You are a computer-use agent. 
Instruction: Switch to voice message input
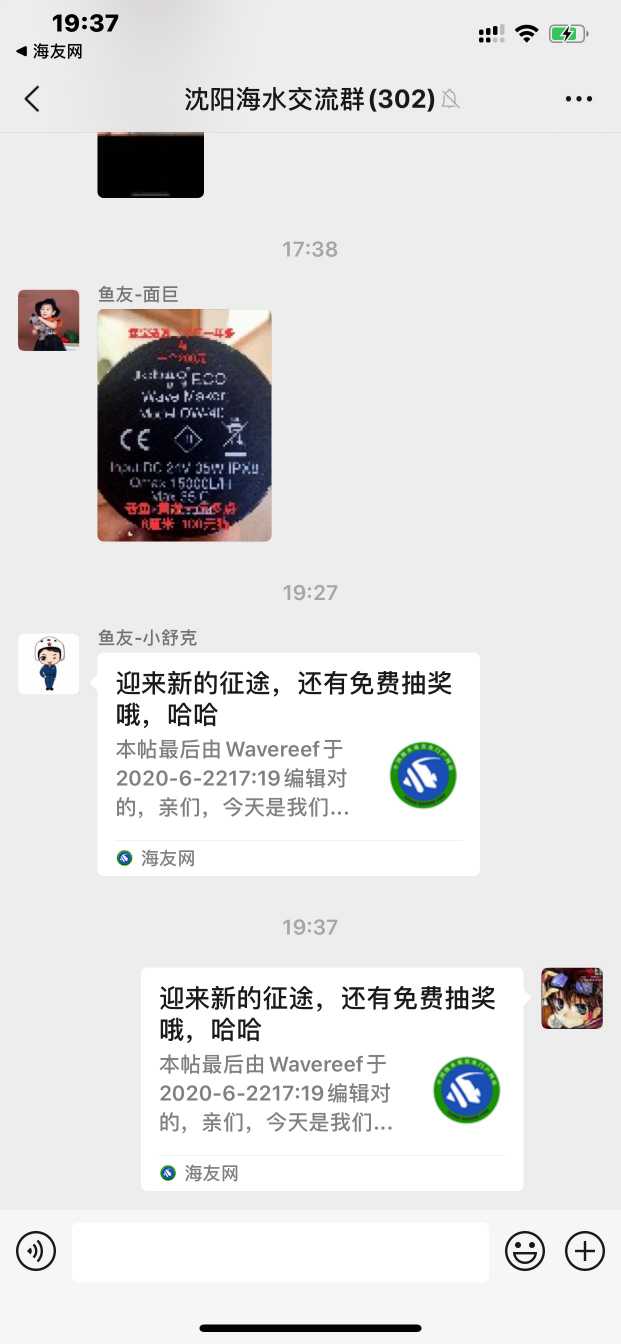(x=36, y=1251)
